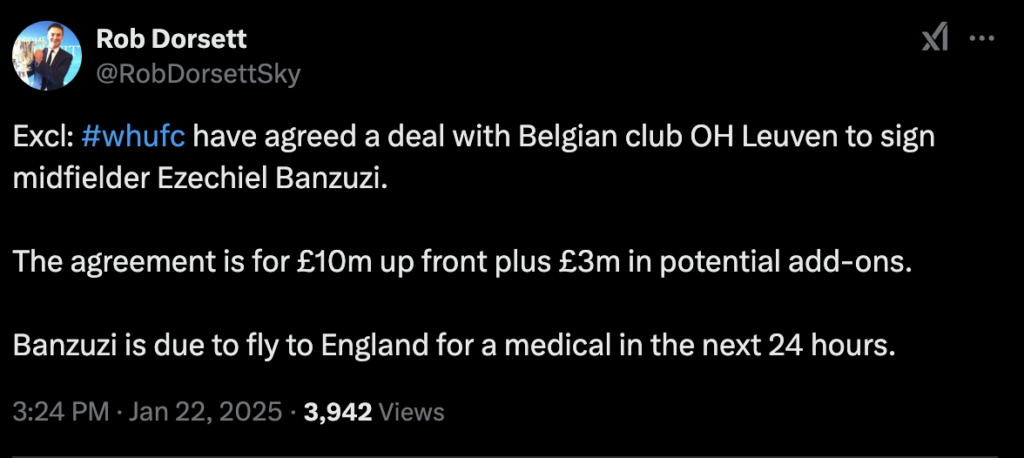Open the Rob Dorsett display name
Image resolution: width=1024 pixels, height=458 pixels.
coord(171,40)
